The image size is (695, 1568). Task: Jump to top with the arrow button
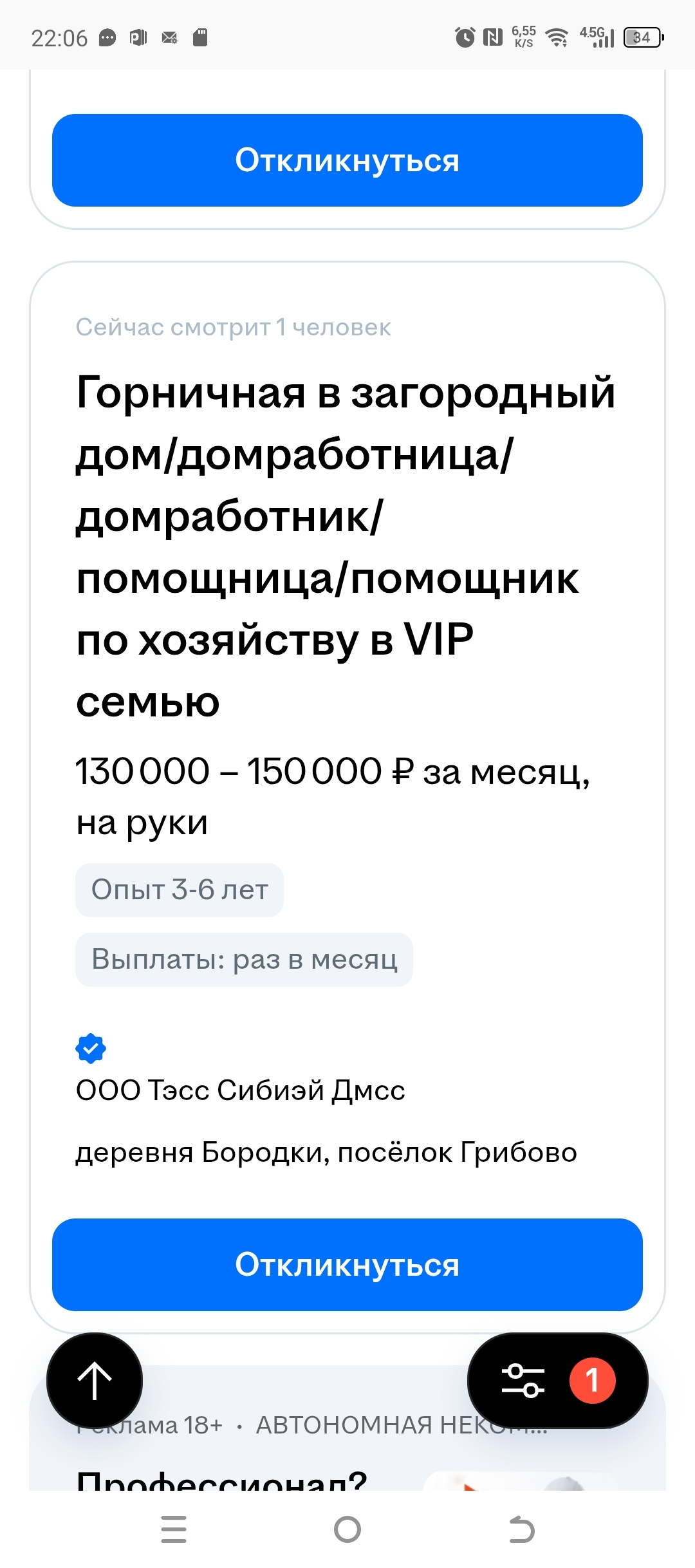(95, 1381)
